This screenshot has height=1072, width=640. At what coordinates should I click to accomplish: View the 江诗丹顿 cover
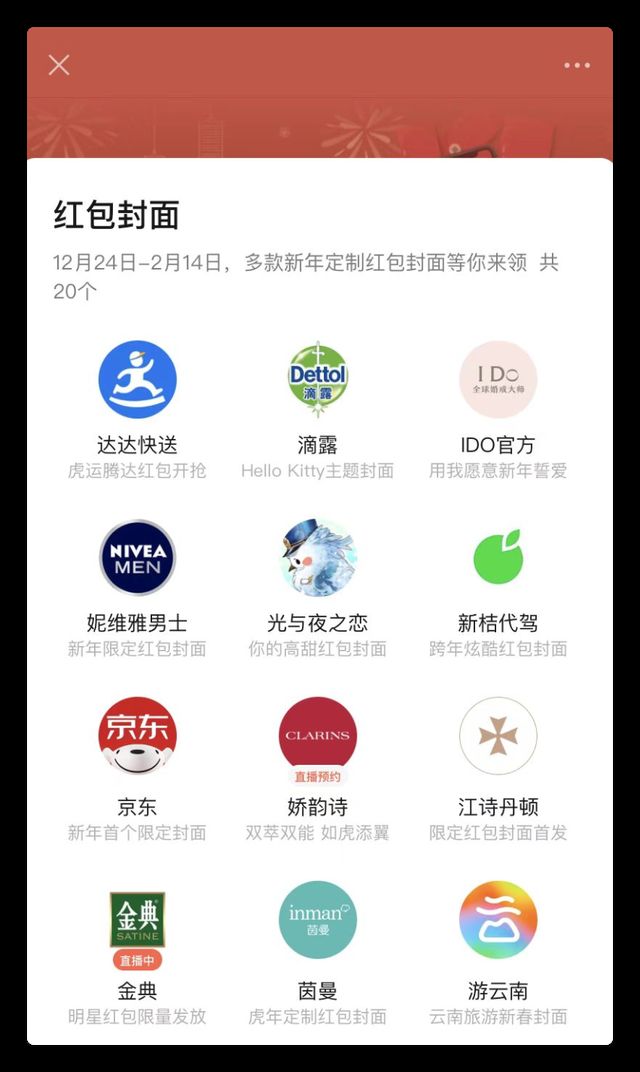click(x=498, y=736)
